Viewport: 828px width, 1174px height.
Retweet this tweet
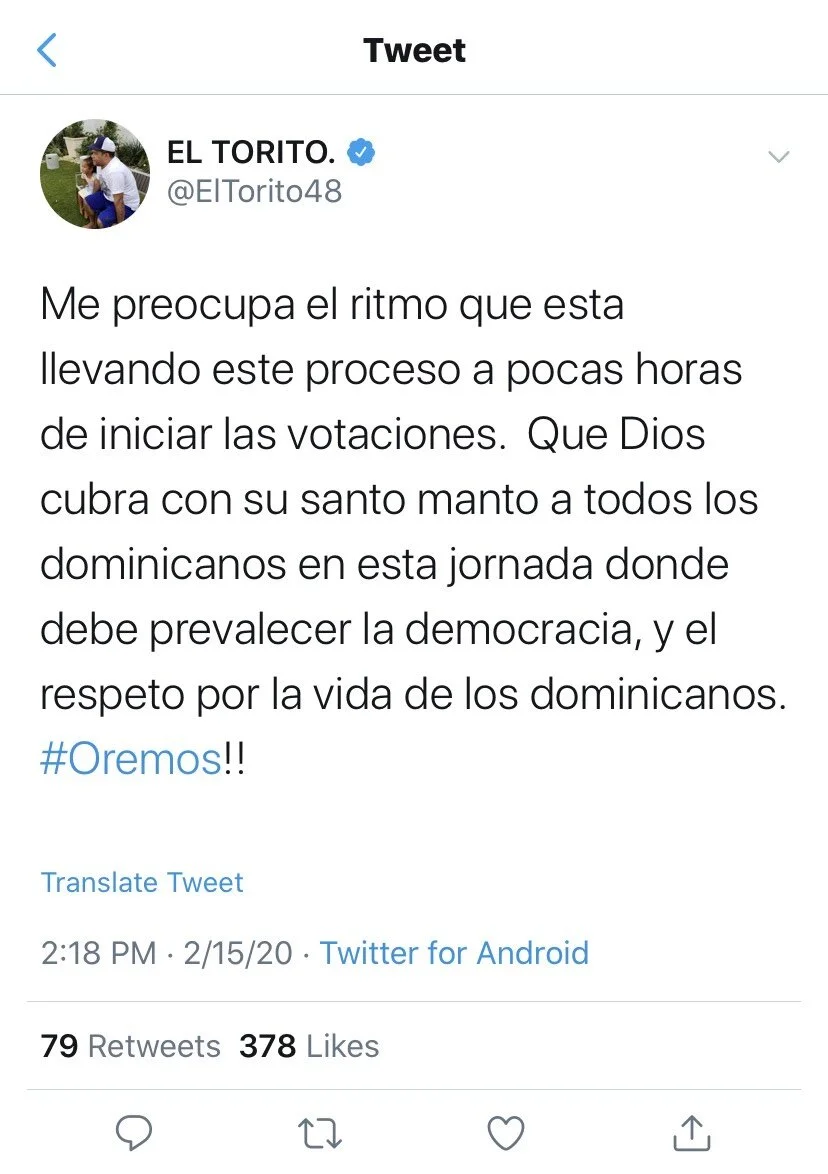tap(320, 1133)
